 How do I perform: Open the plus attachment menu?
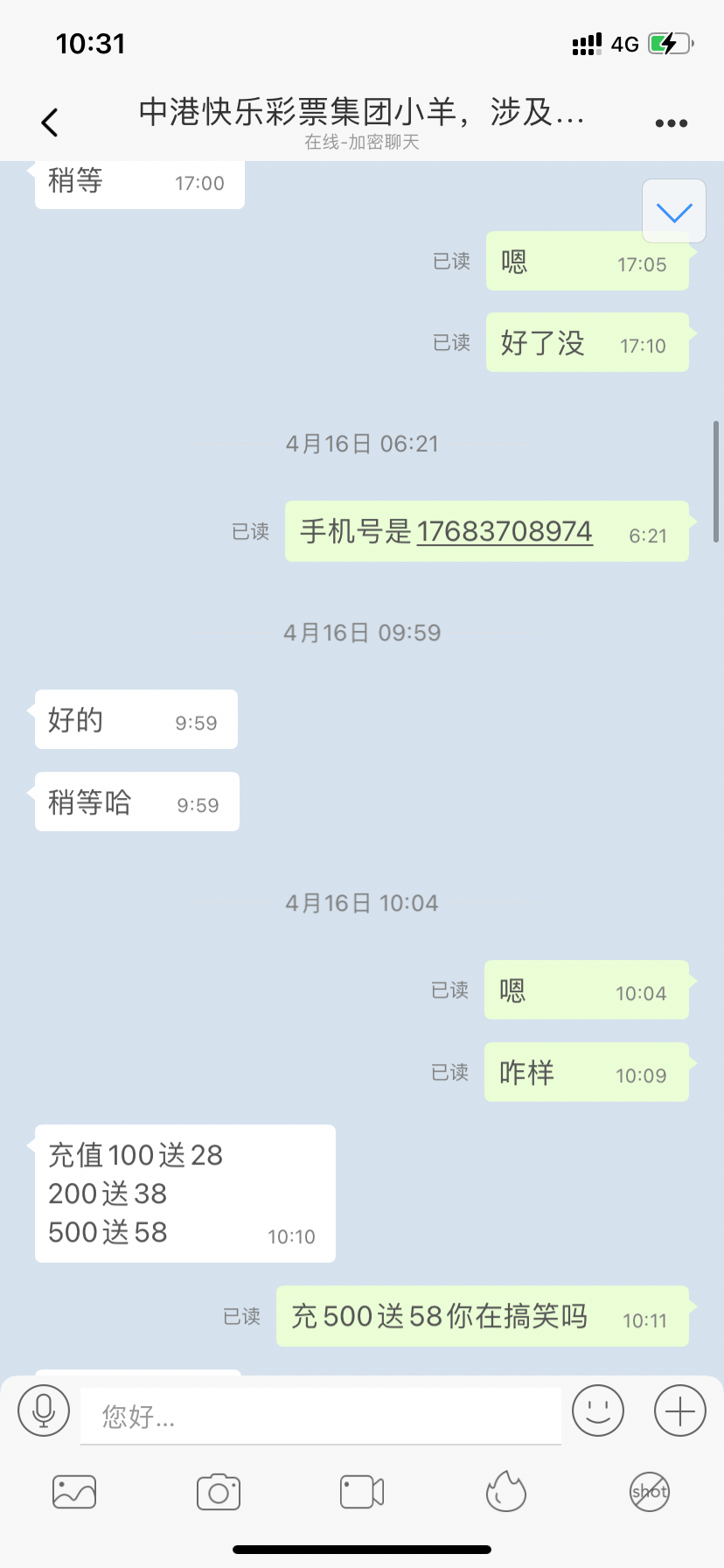pos(679,1410)
